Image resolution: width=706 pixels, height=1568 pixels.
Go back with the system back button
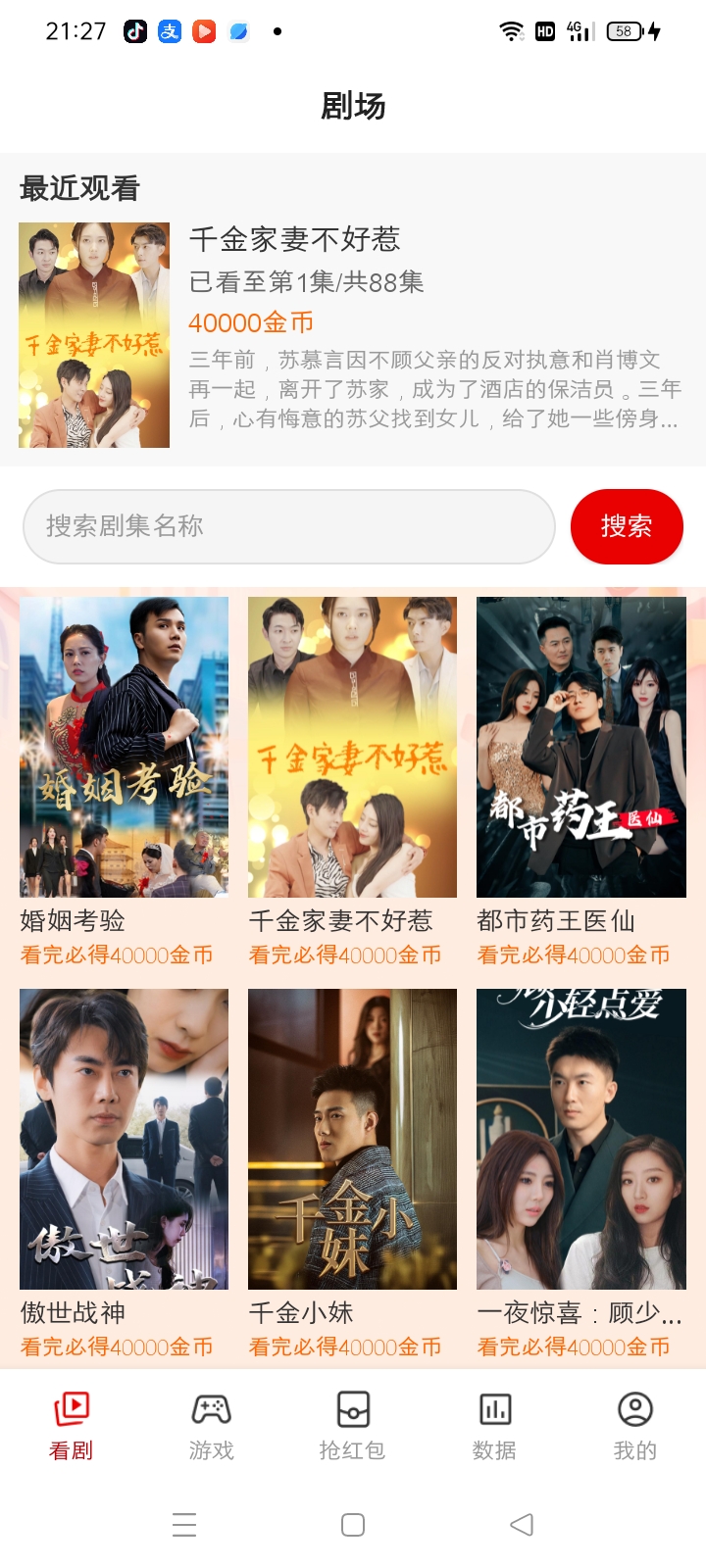522,1525
